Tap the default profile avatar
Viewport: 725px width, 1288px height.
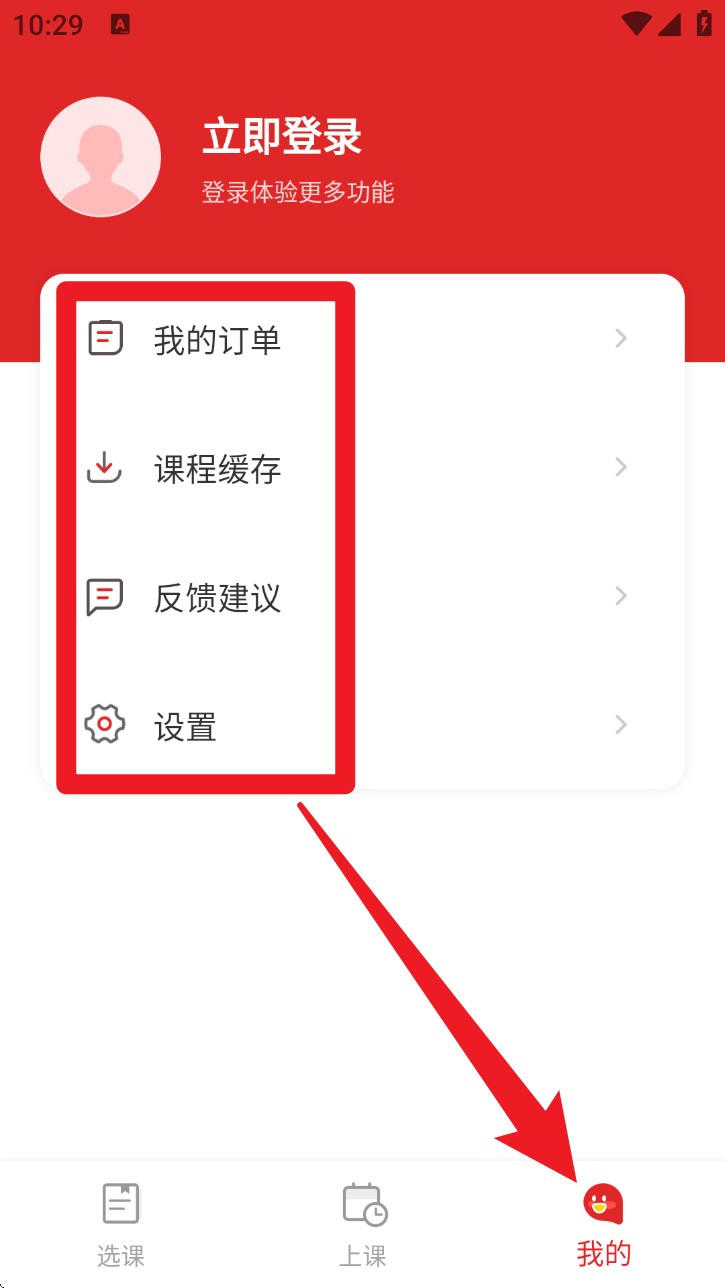pos(100,157)
